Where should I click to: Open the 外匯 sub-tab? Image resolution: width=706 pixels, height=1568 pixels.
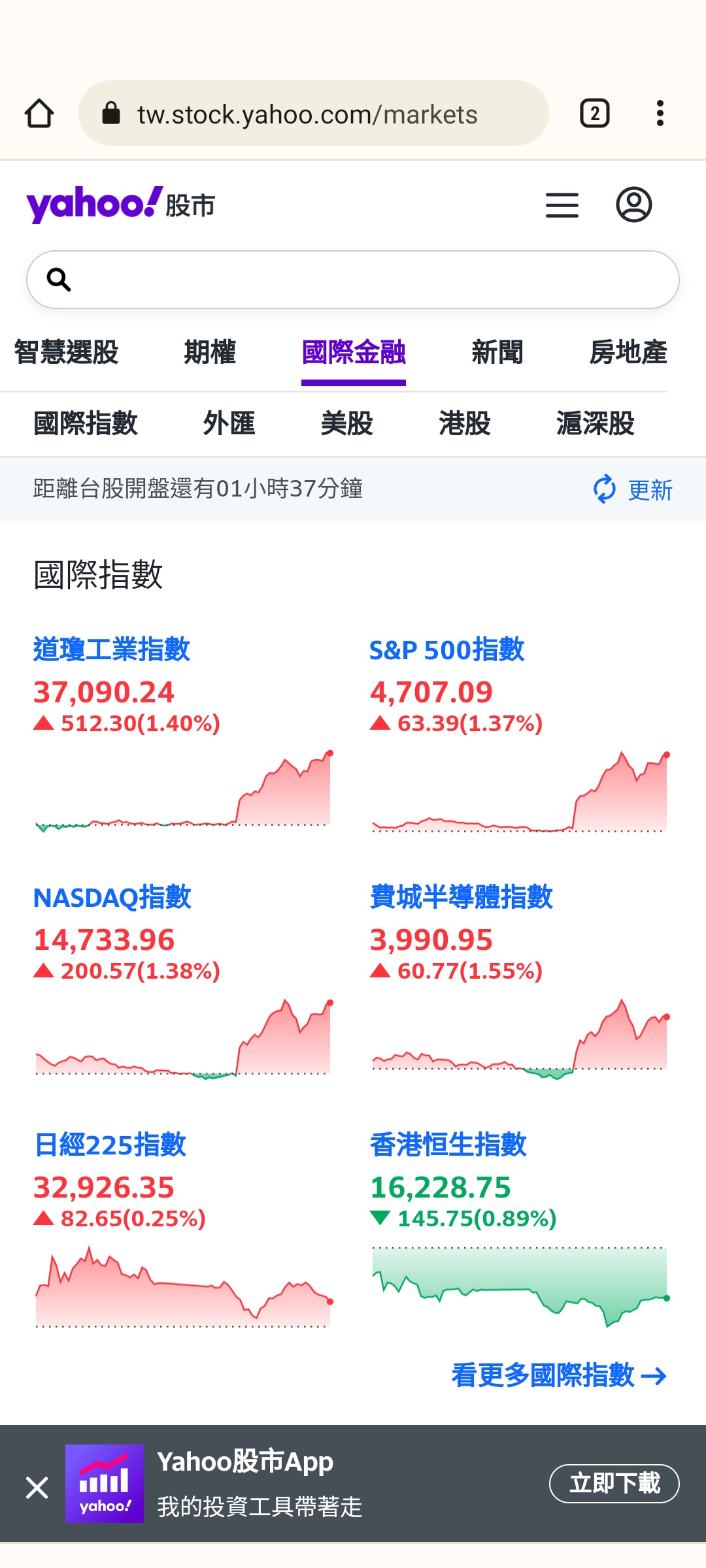click(229, 423)
